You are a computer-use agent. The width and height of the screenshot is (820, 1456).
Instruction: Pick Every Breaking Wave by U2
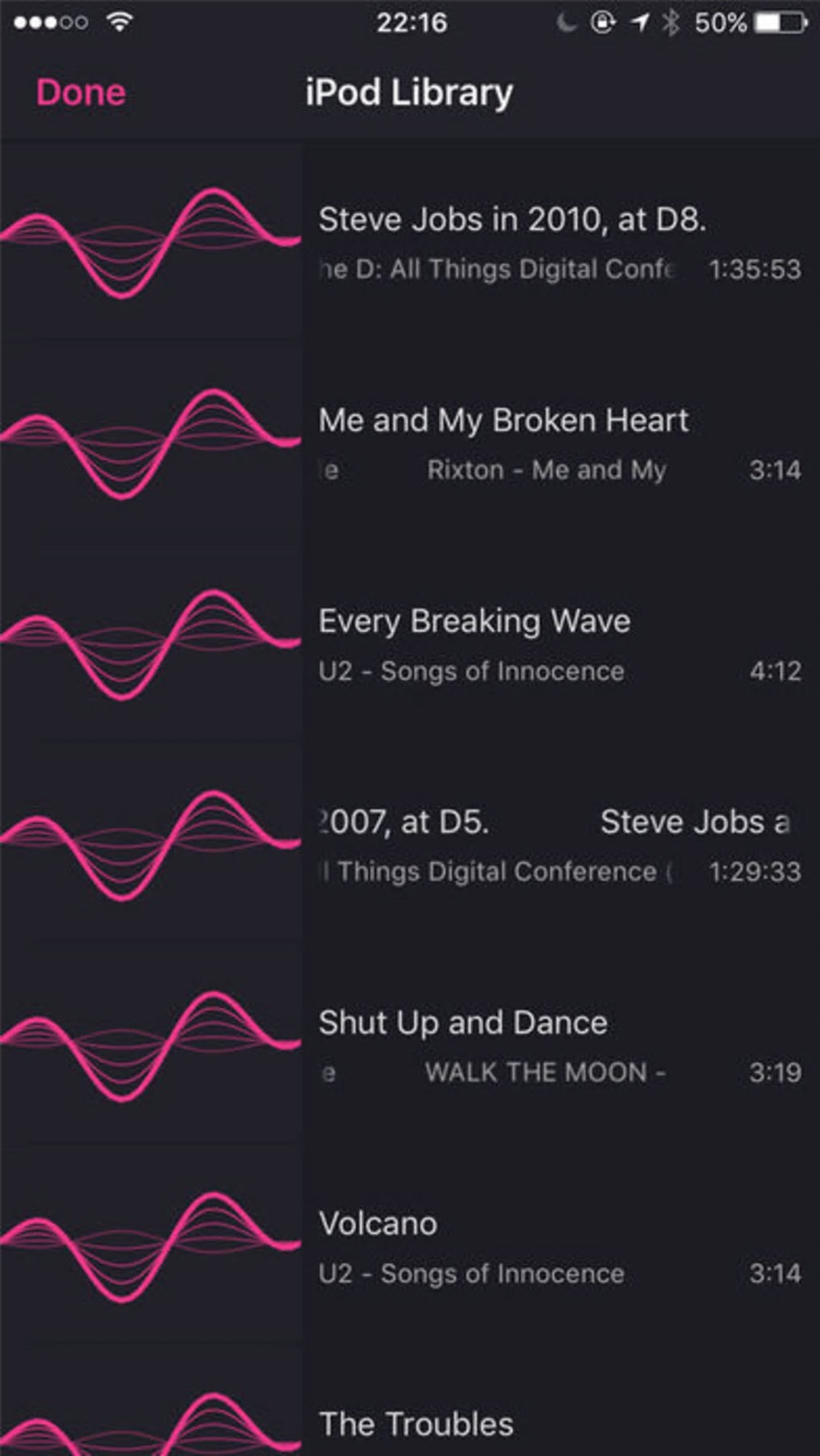pos(474,643)
